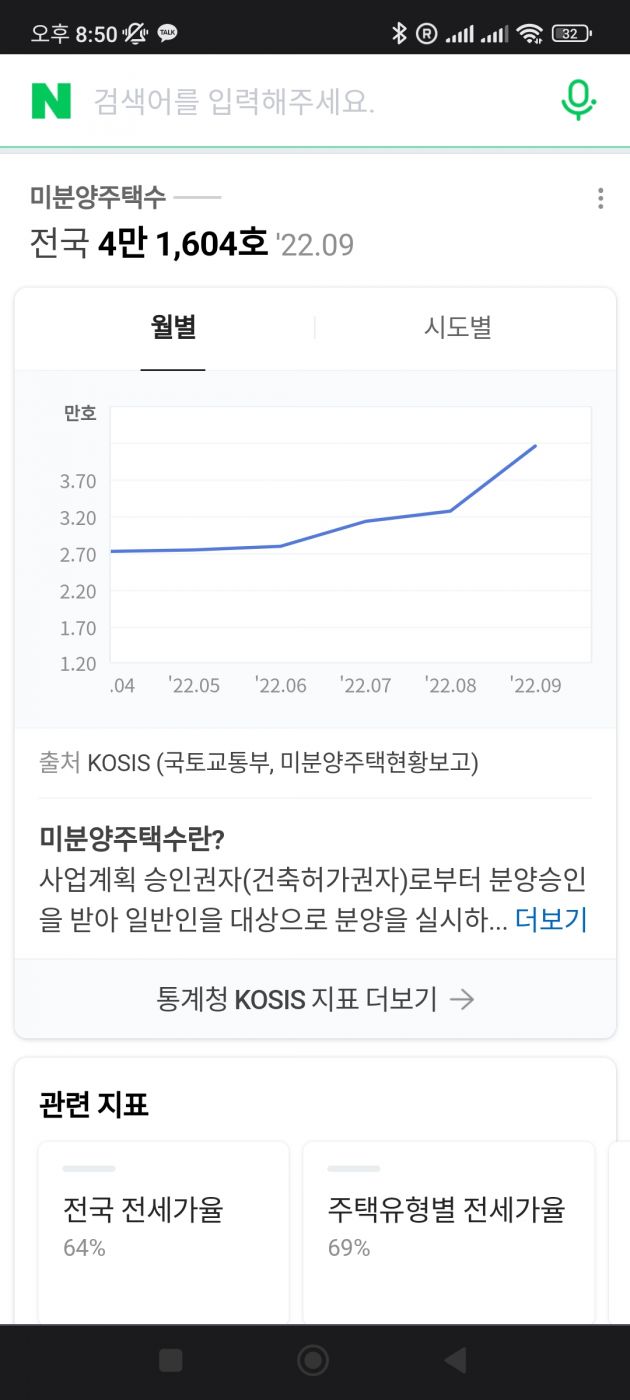630x1400 pixels.
Task: Expand the description with 더보기
Action: point(551,920)
